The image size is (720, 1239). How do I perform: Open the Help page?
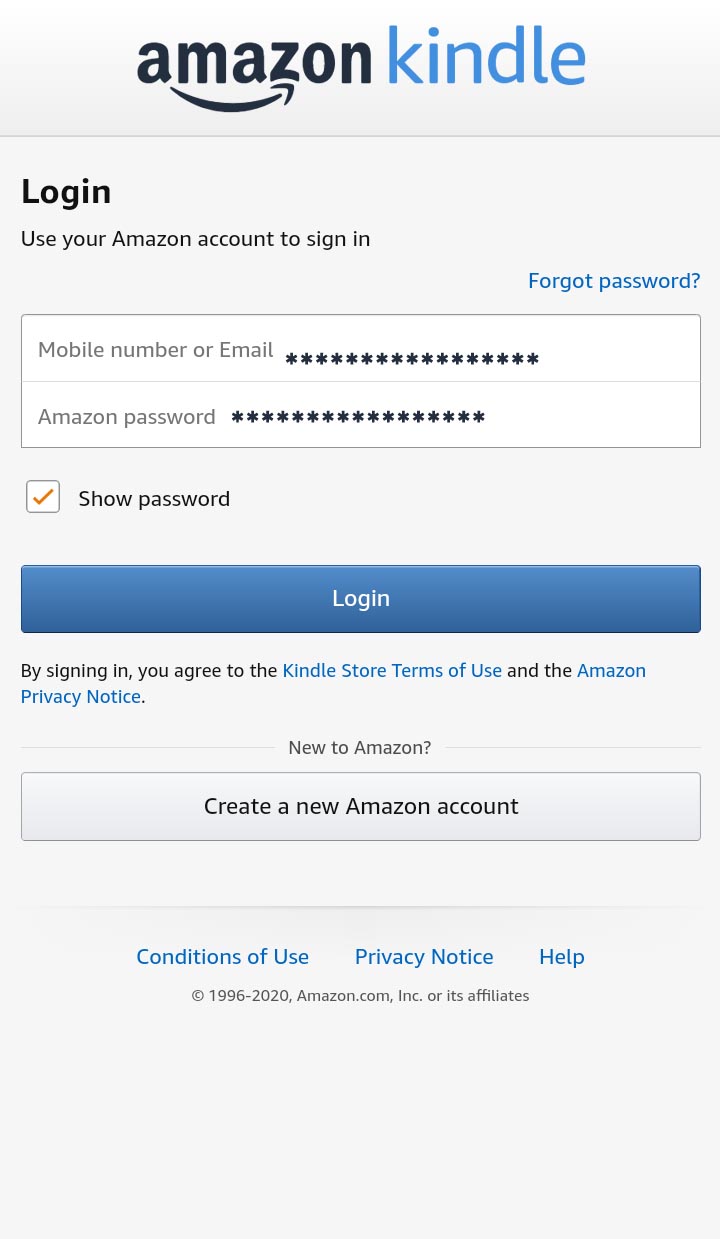point(562,956)
